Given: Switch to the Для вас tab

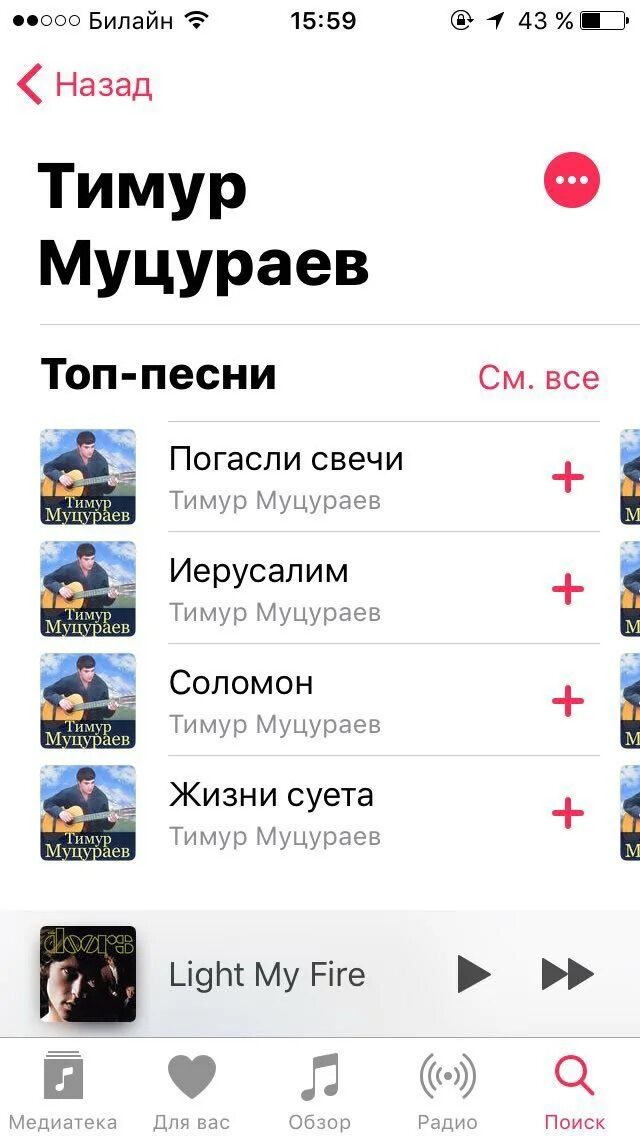Looking at the screenshot, I should coord(191,1090).
